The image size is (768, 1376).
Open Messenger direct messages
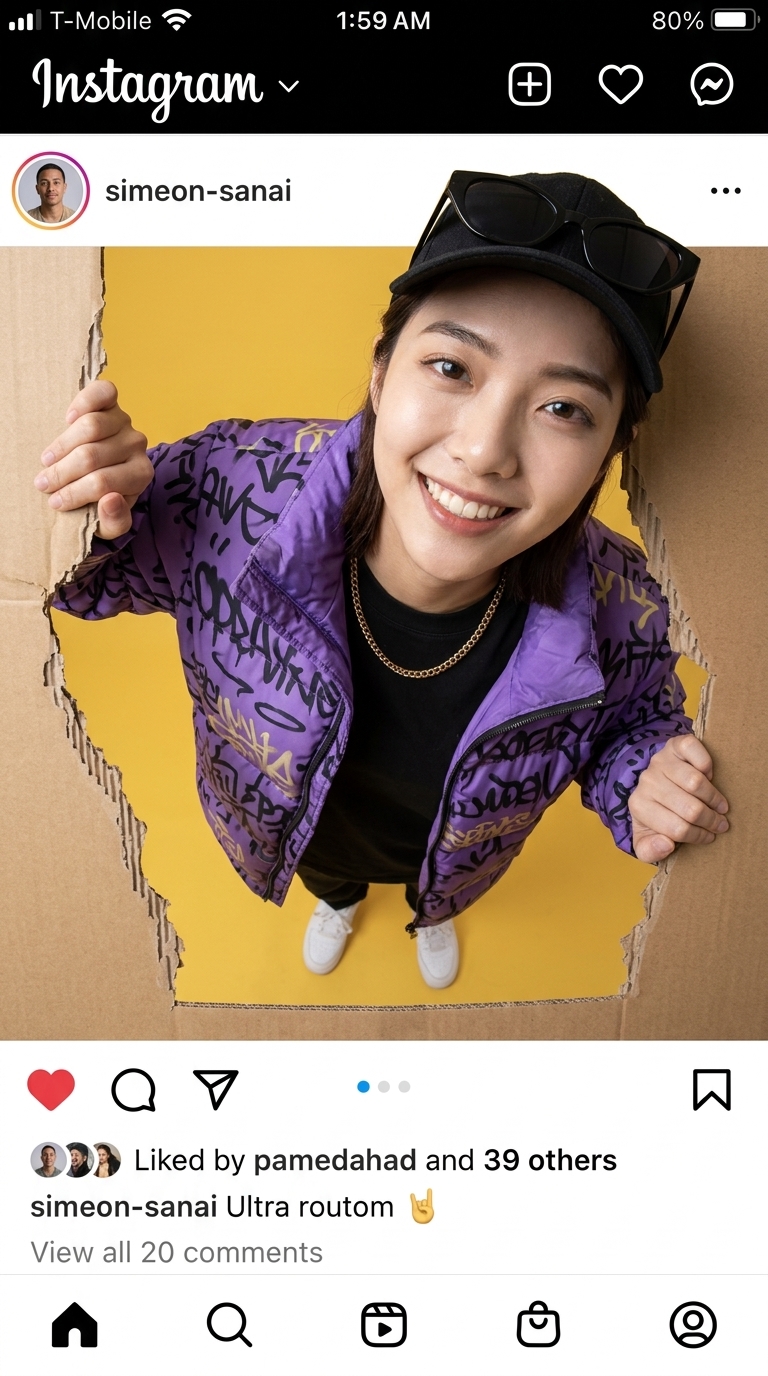712,85
